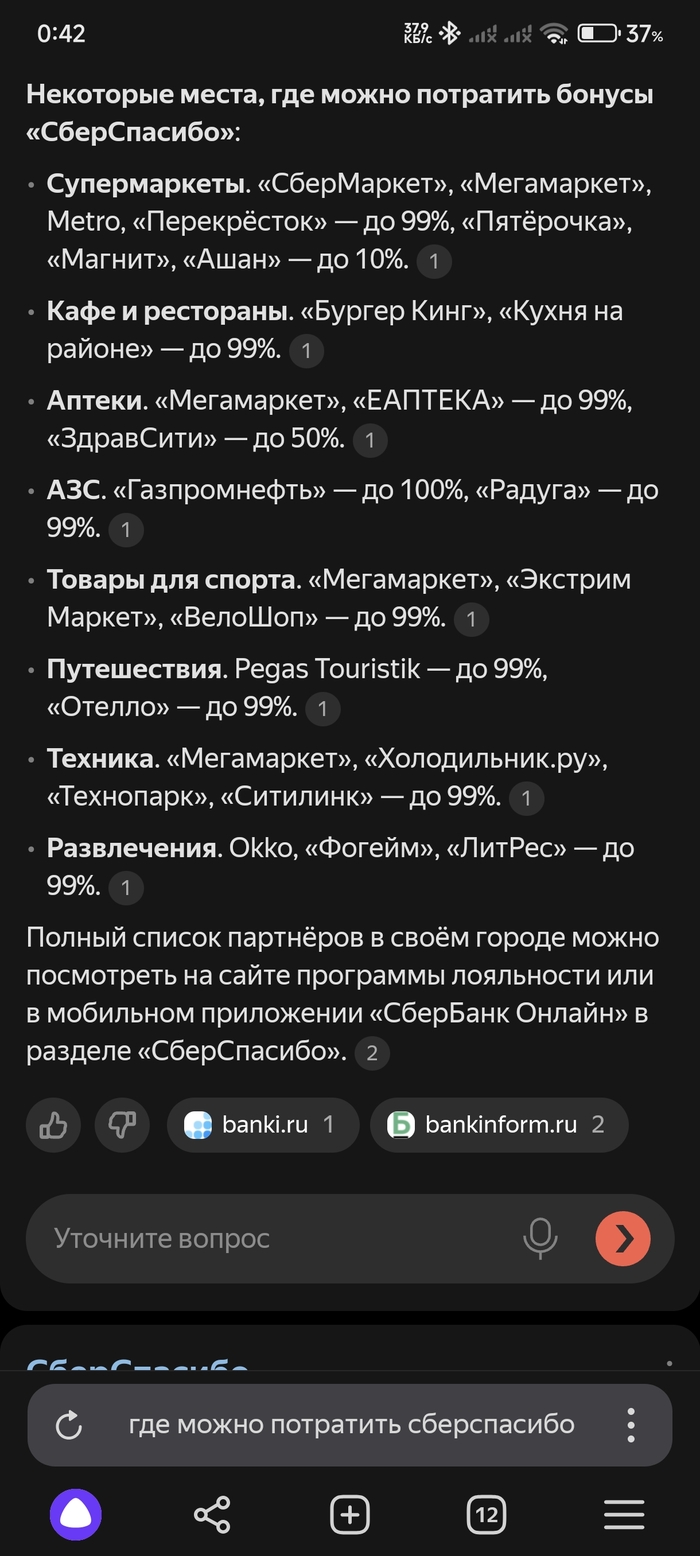
Task: Like the answer with thumbs up
Action: click(53, 1125)
